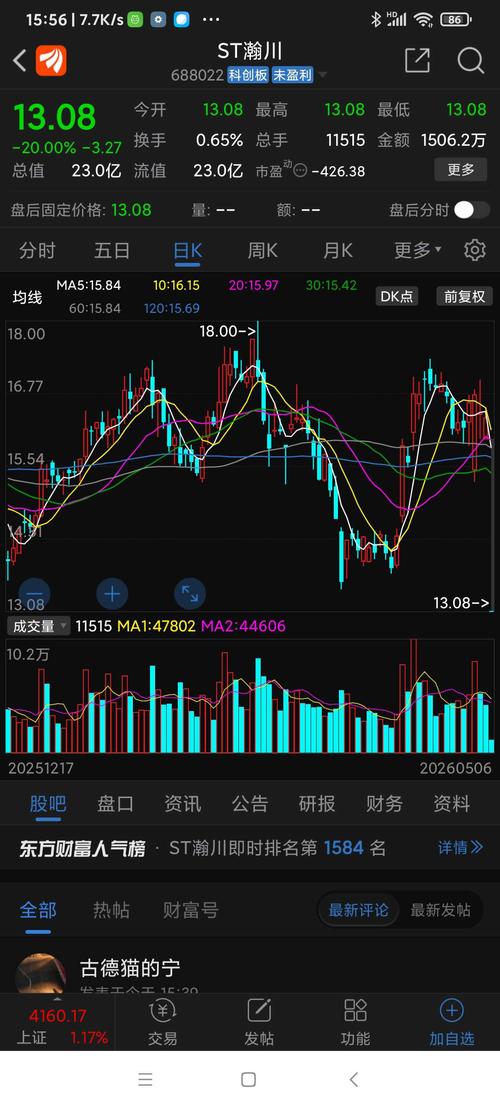Image resolution: width=500 pixels, height=1111 pixels.
Task: Change the 前复权 adjustment setting
Action: (465, 296)
